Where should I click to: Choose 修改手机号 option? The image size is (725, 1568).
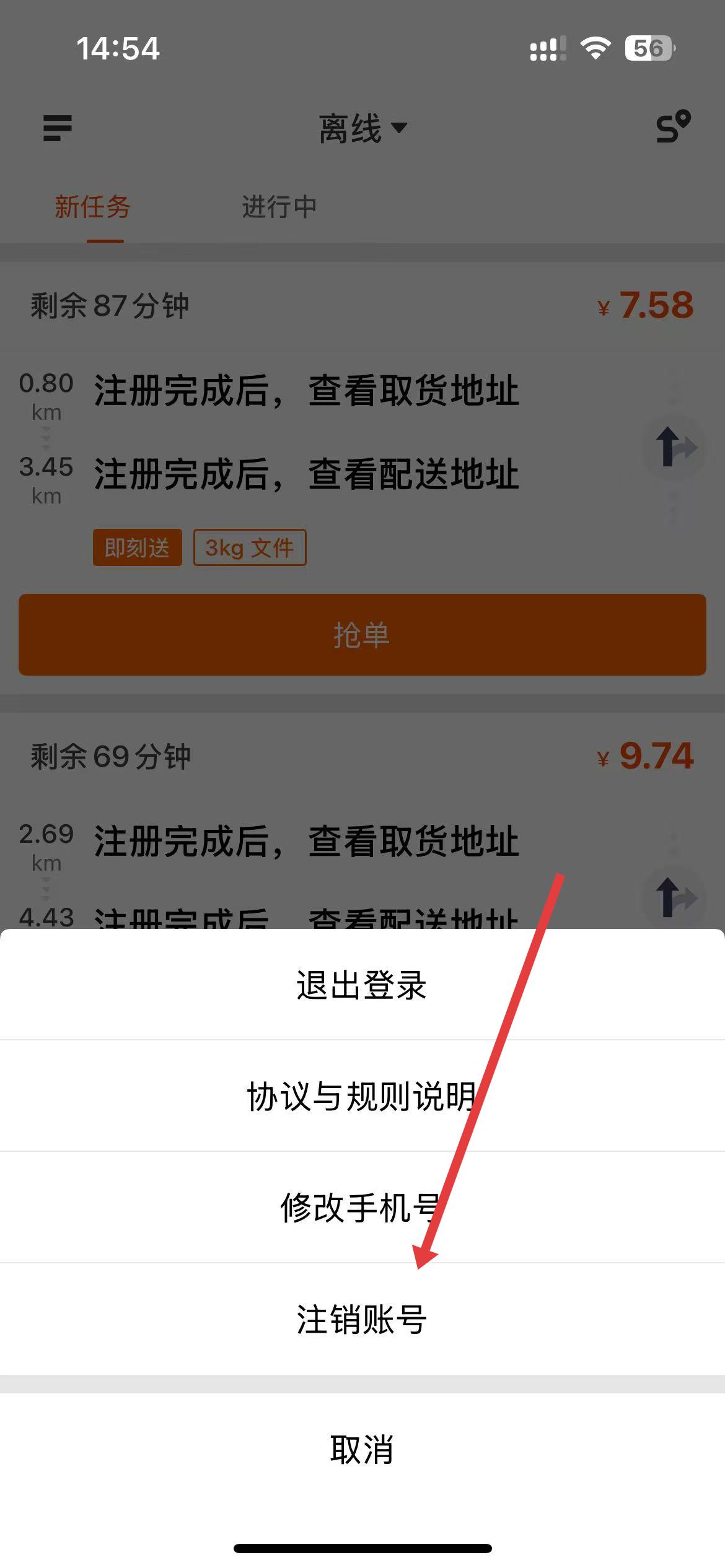(x=362, y=1208)
